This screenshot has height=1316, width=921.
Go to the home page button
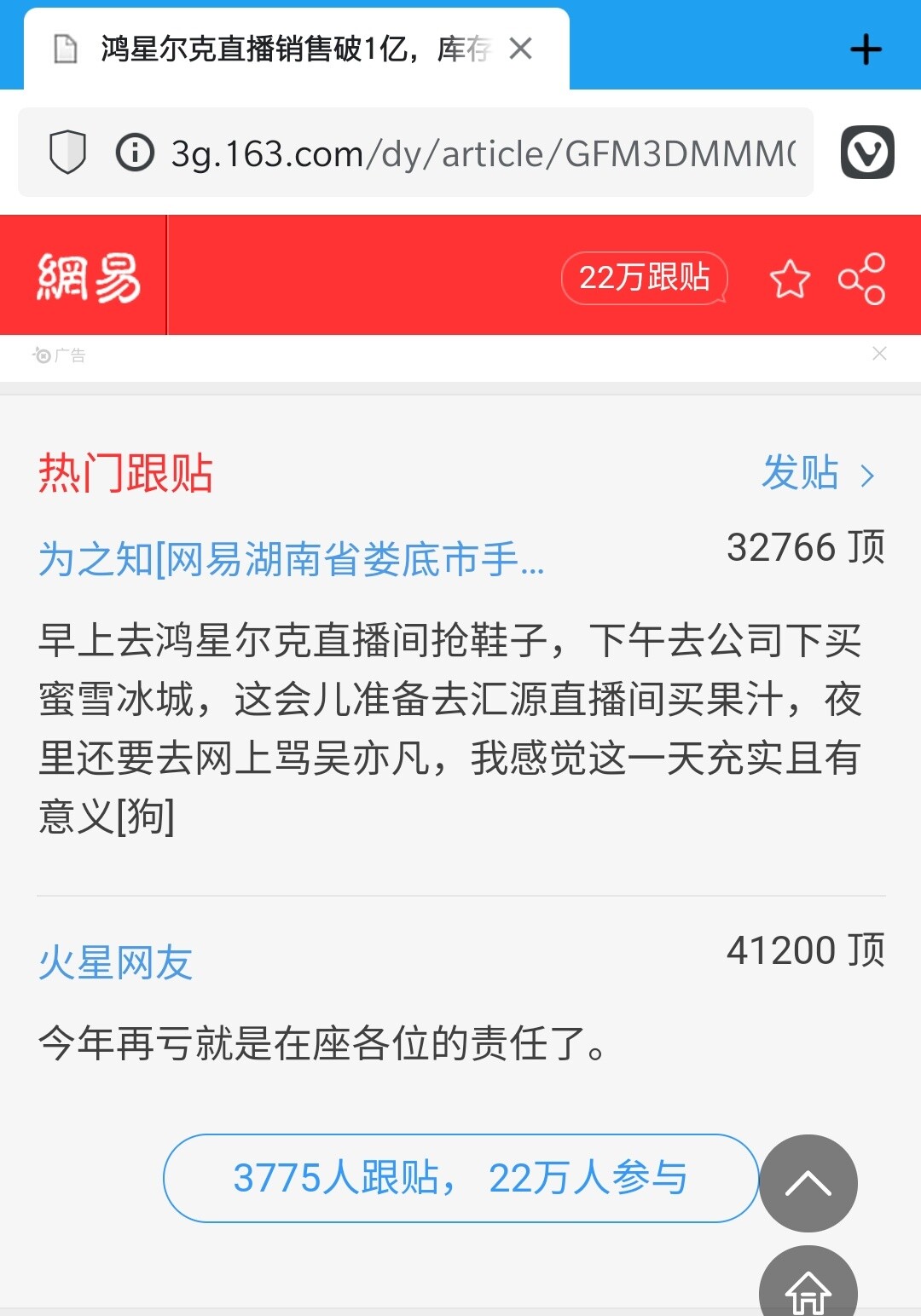point(808,1287)
